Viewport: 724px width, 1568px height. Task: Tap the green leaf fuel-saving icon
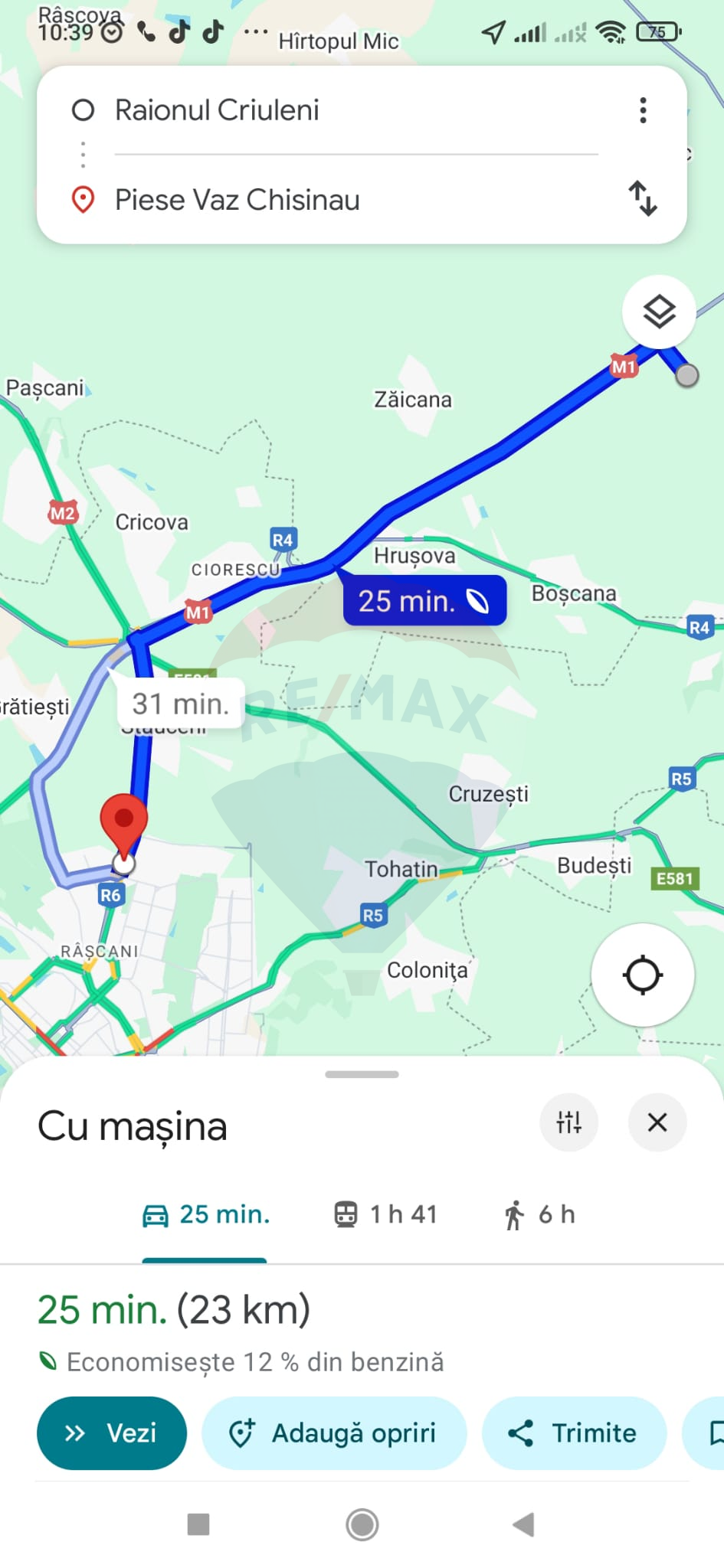[50, 1362]
